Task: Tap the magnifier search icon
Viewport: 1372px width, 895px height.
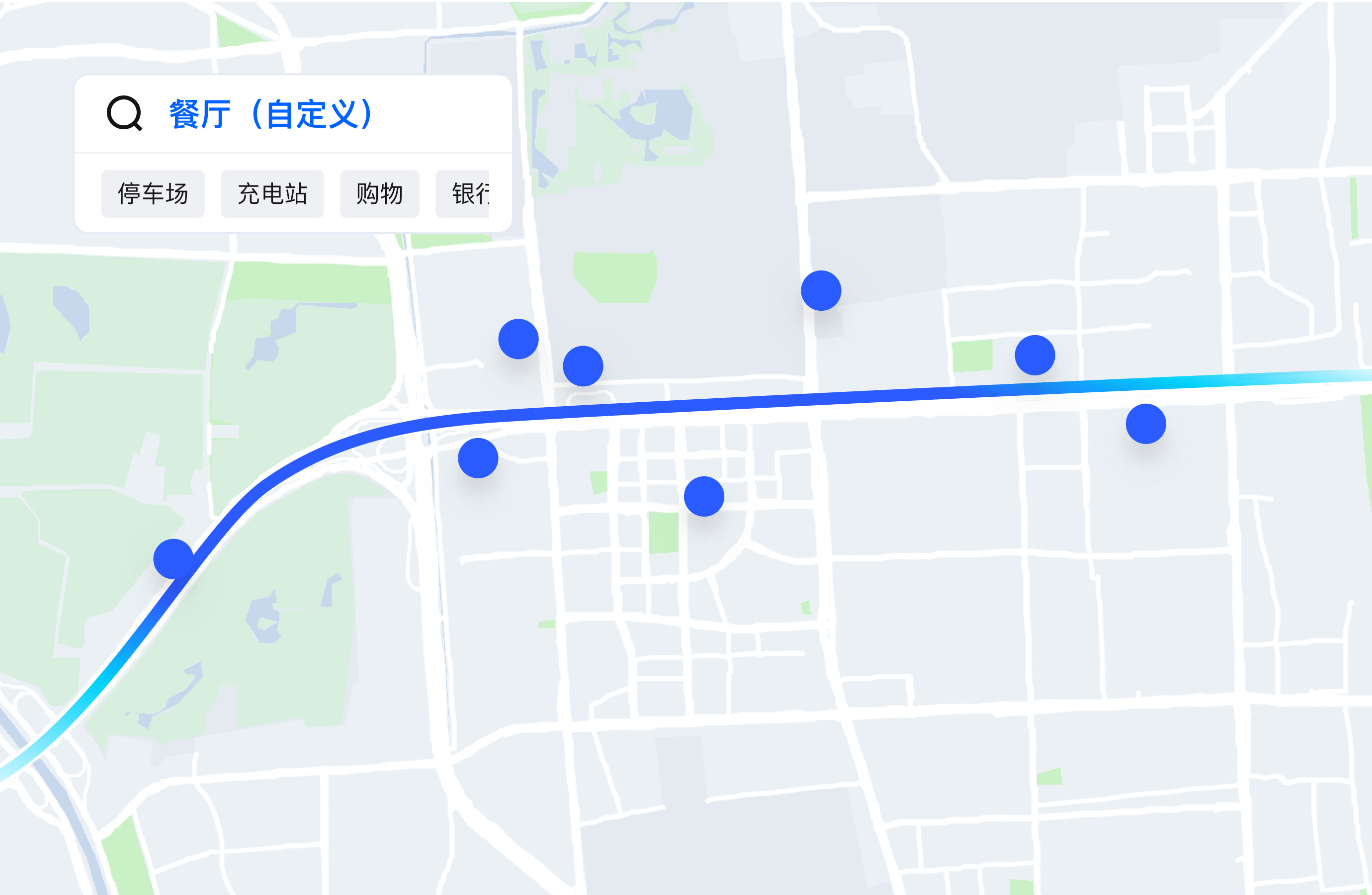Action: click(x=124, y=113)
